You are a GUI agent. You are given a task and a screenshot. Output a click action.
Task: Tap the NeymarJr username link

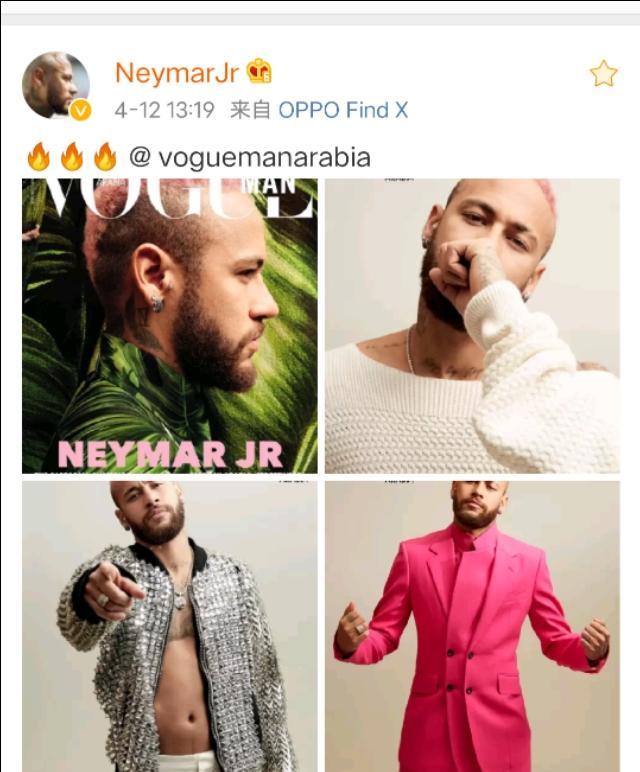point(177,73)
